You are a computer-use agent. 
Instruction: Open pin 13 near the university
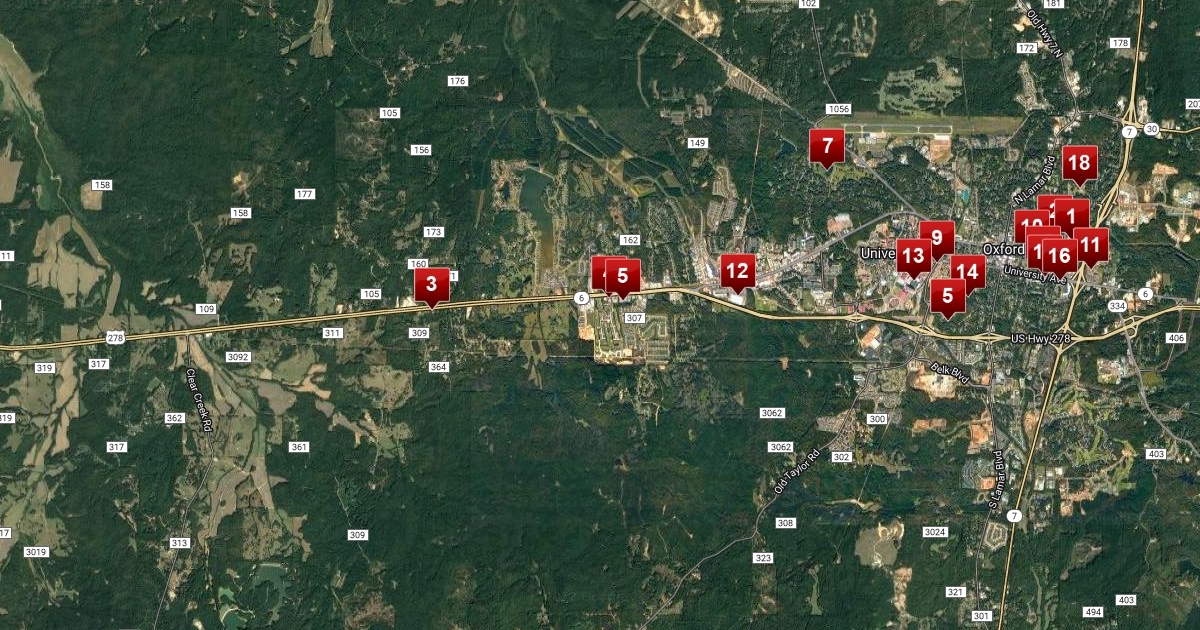(x=913, y=256)
